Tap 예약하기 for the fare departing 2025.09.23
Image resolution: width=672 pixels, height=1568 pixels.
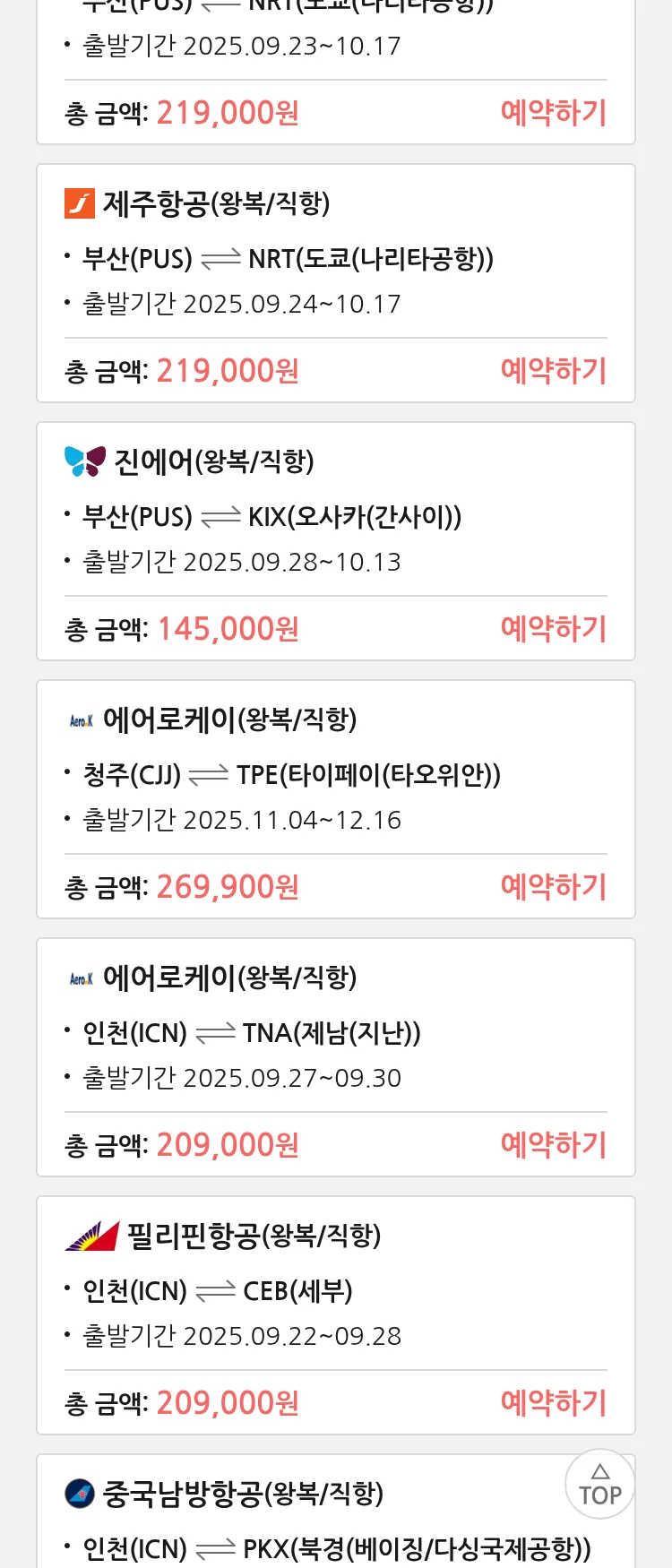pos(553,113)
